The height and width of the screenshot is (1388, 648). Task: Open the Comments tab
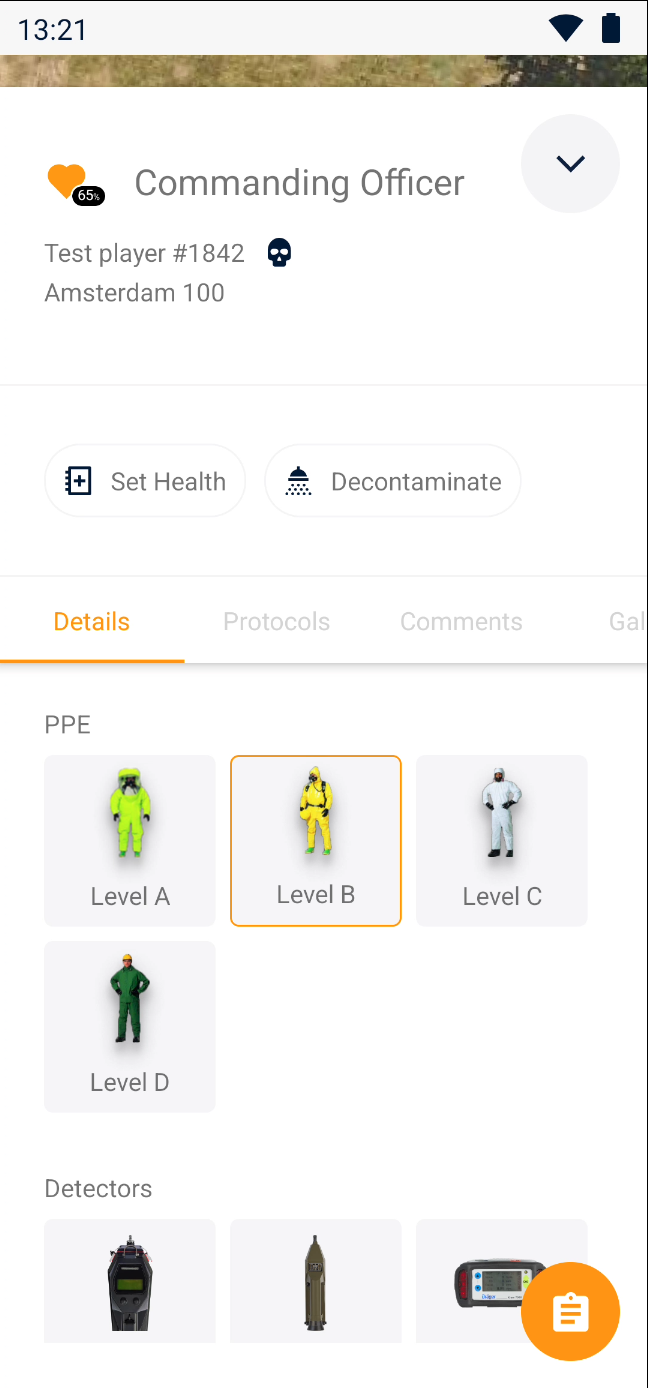[461, 622]
